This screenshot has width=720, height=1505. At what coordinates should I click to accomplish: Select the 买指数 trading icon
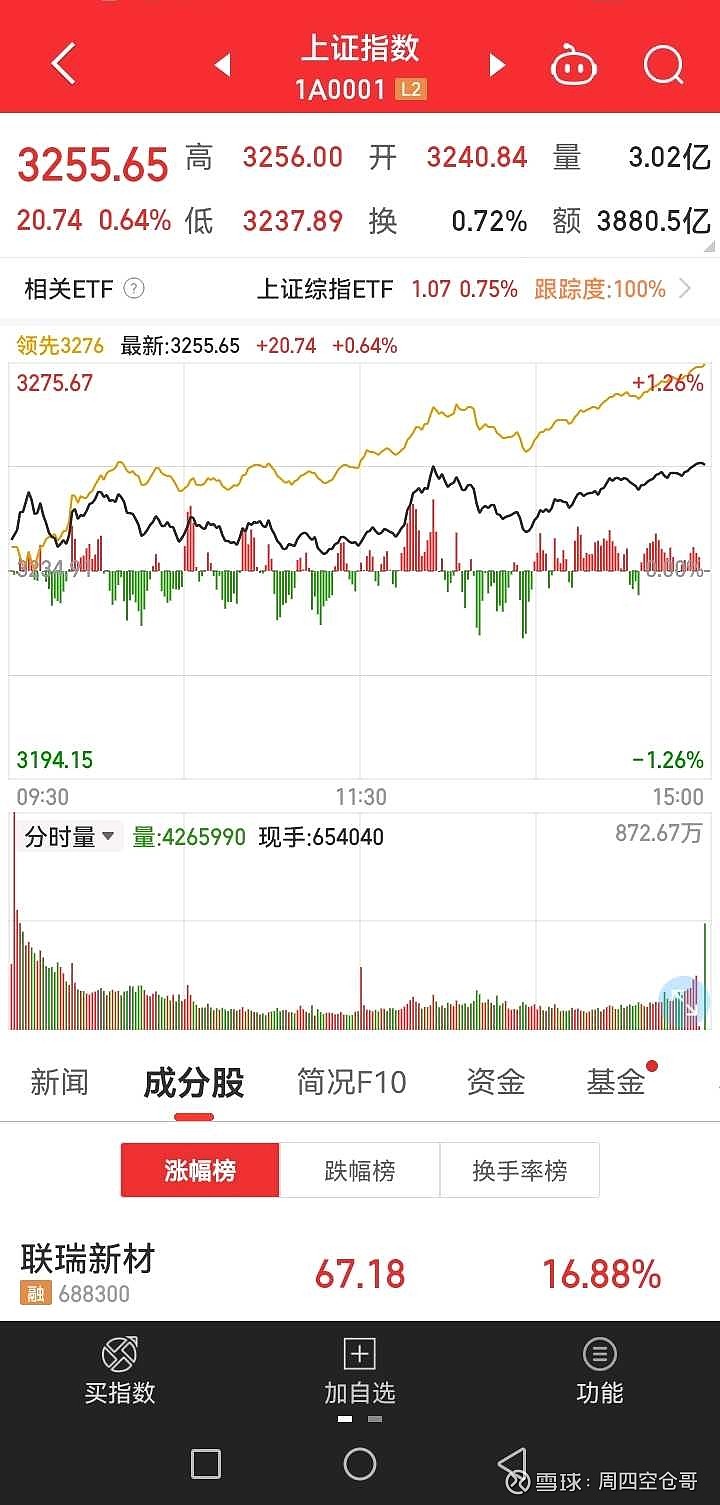pos(119,1368)
